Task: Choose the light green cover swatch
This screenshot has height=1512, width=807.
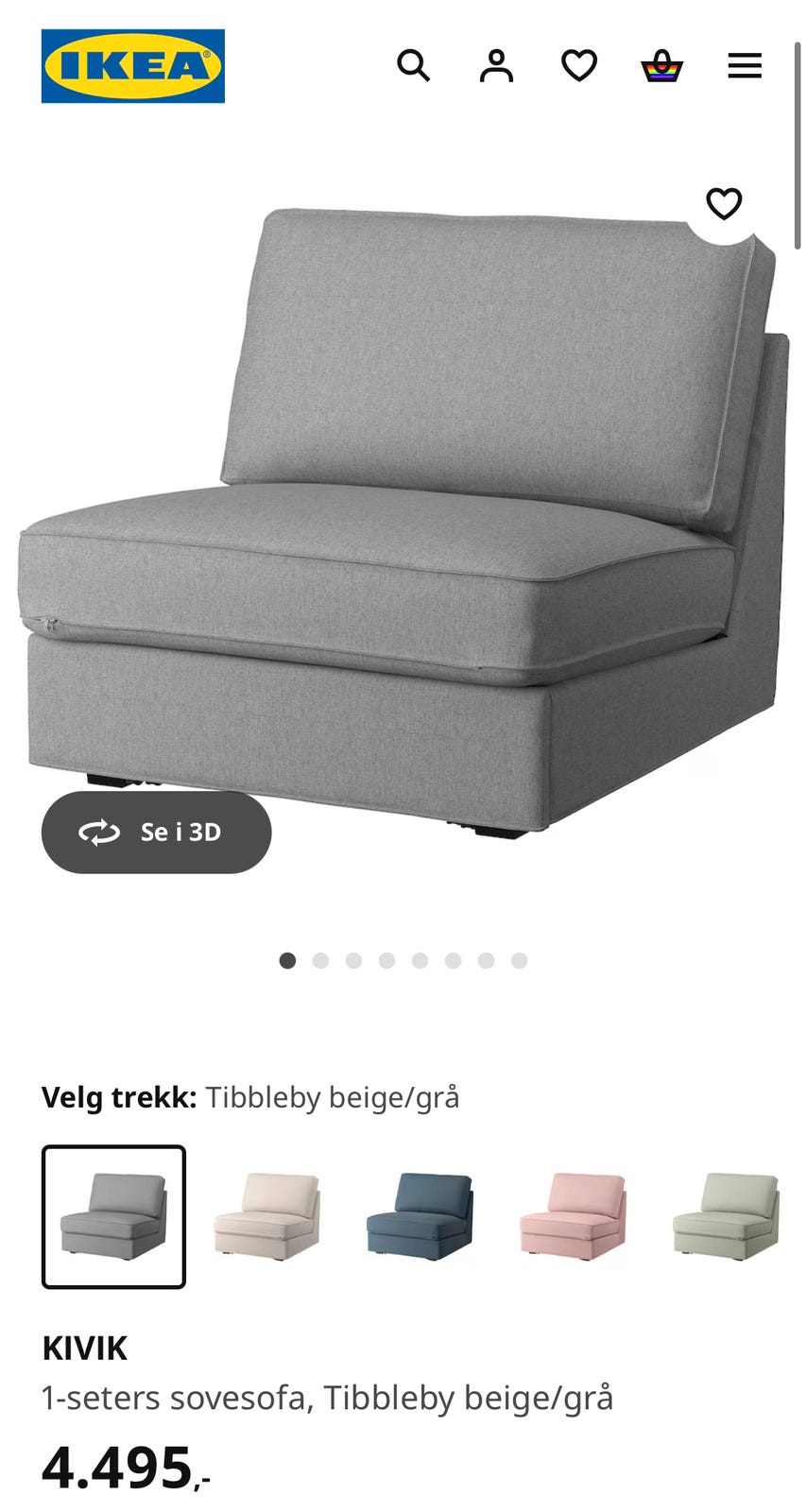Action: (x=727, y=1216)
